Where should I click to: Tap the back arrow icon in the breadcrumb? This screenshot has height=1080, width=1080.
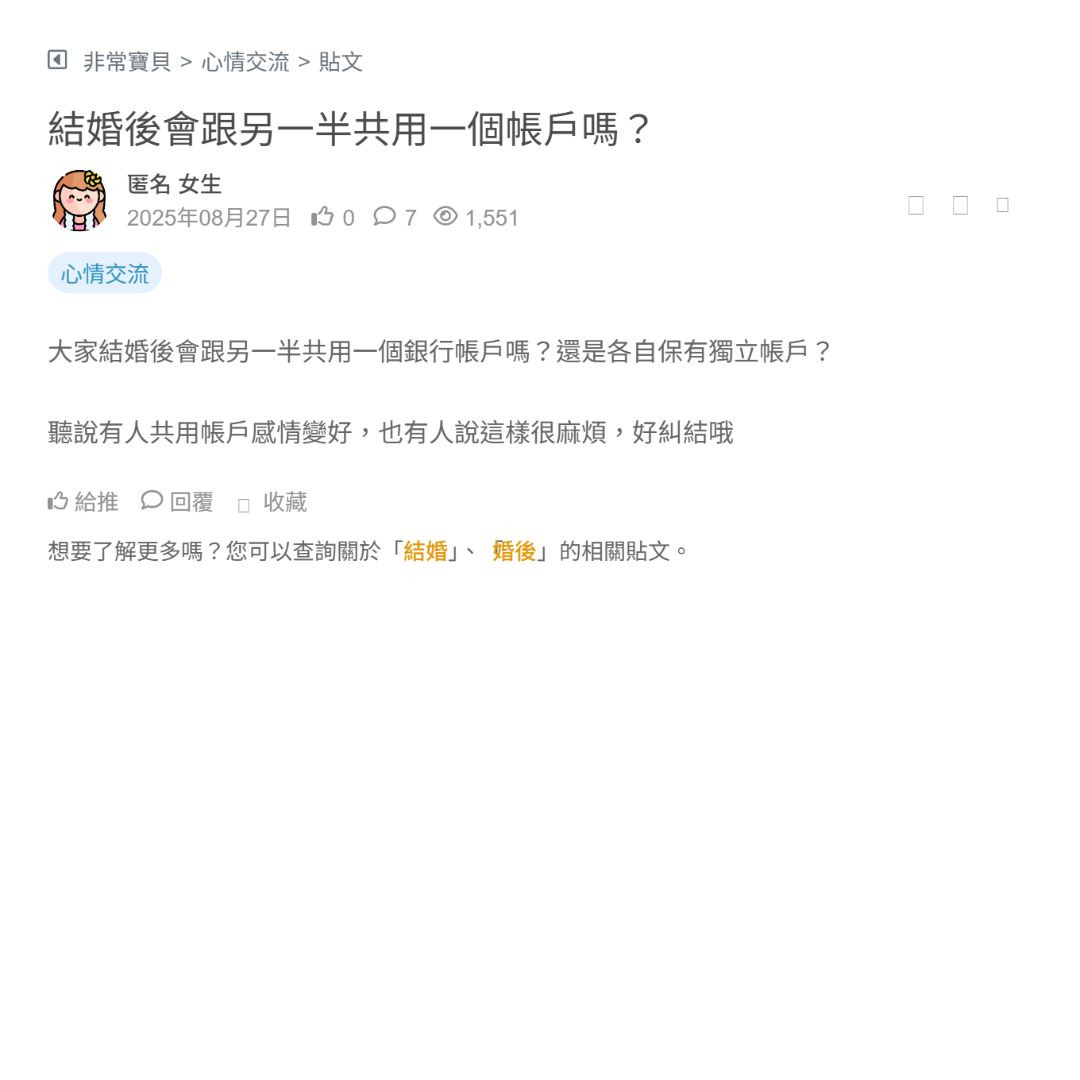pos(57,61)
